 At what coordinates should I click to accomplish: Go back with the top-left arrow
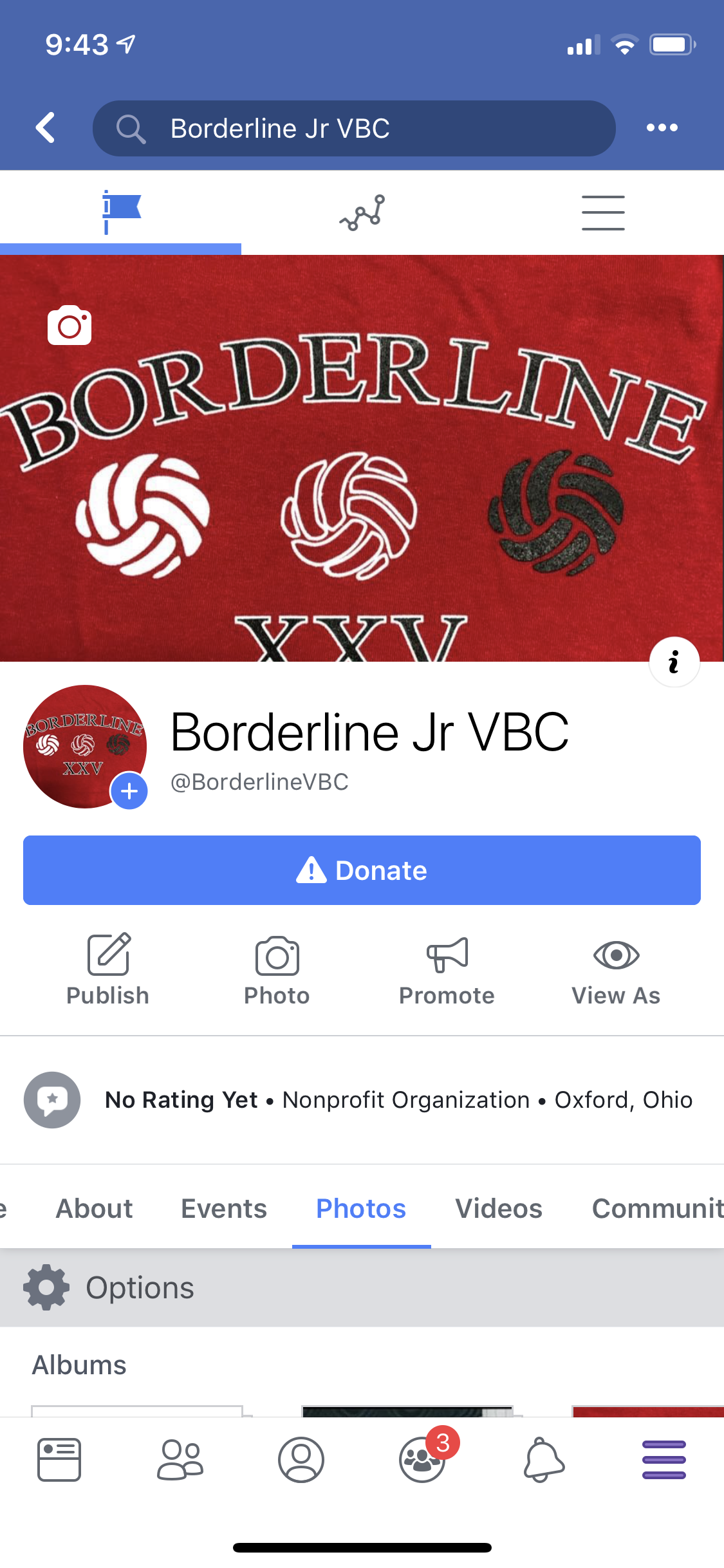click(45, 127)
